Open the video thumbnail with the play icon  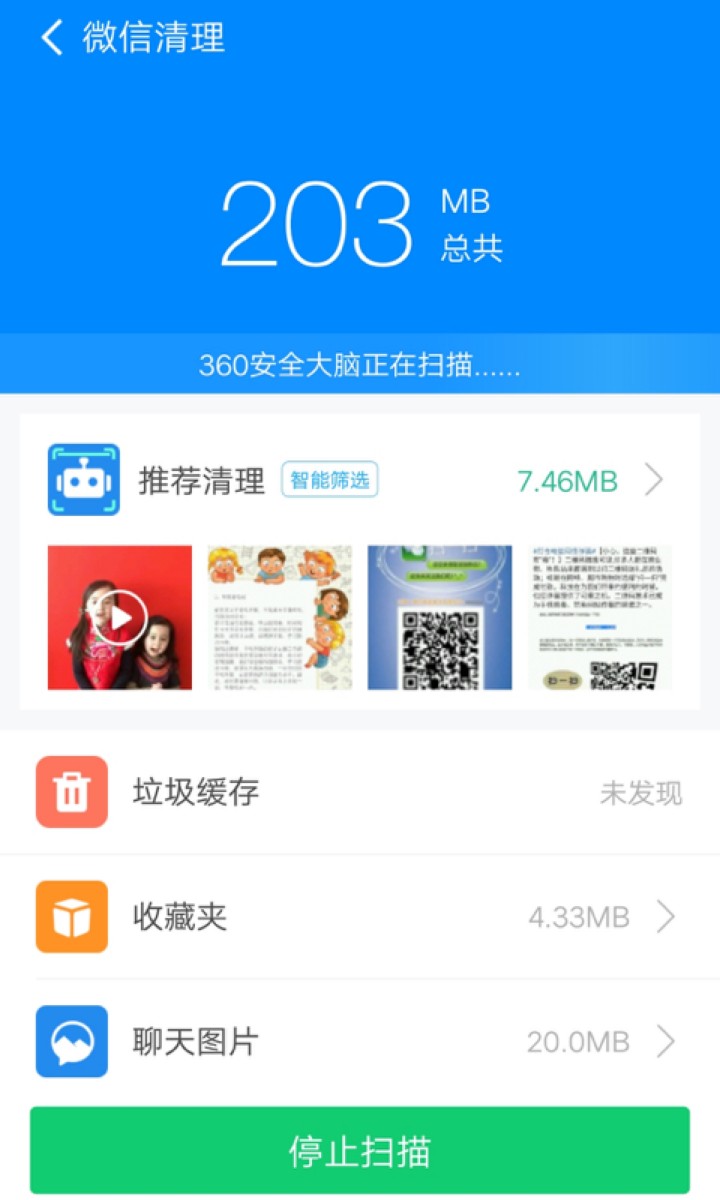click(119, 618)
